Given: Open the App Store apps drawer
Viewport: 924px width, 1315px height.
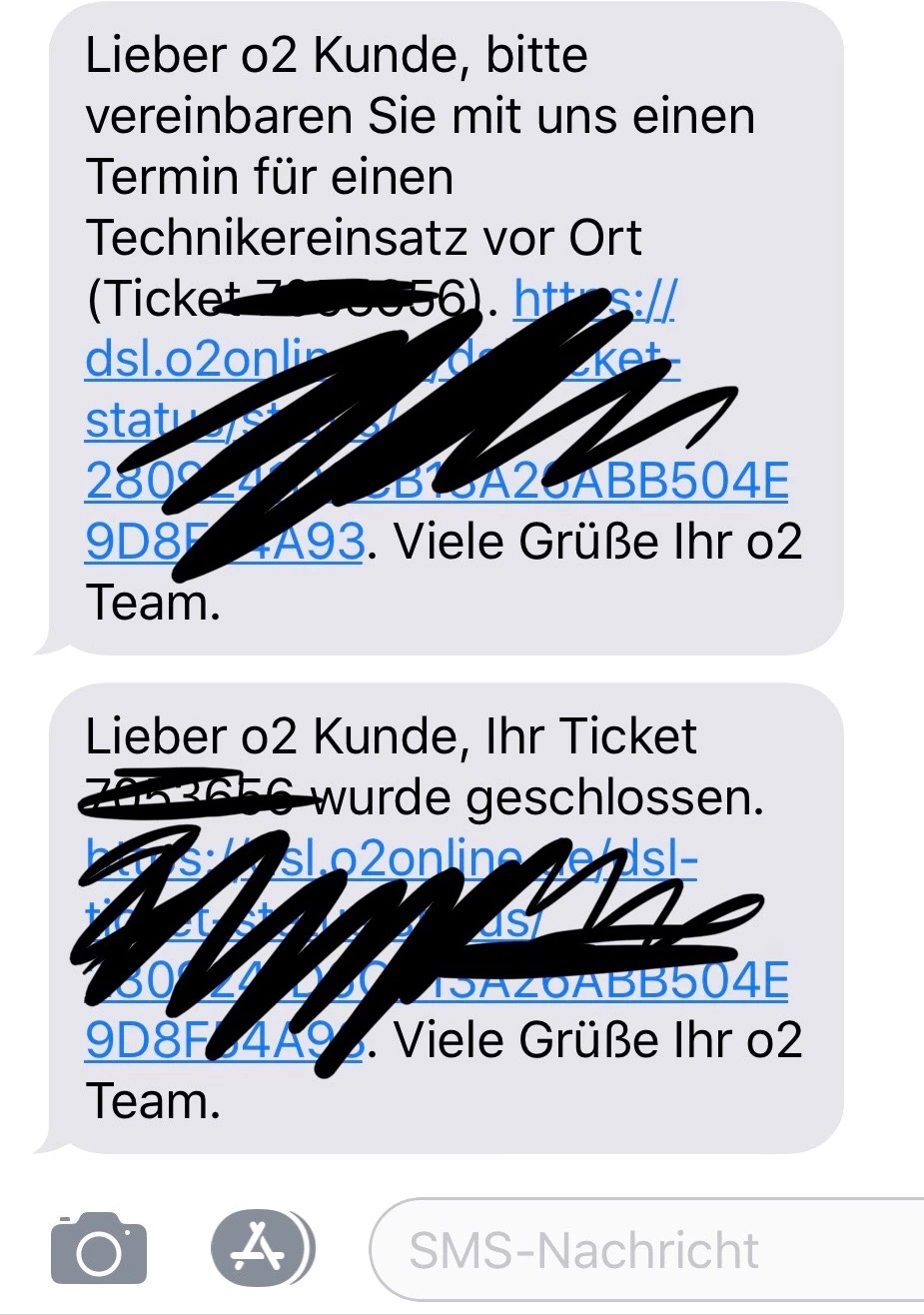Looking at the screenshot, I should 262,1248.
